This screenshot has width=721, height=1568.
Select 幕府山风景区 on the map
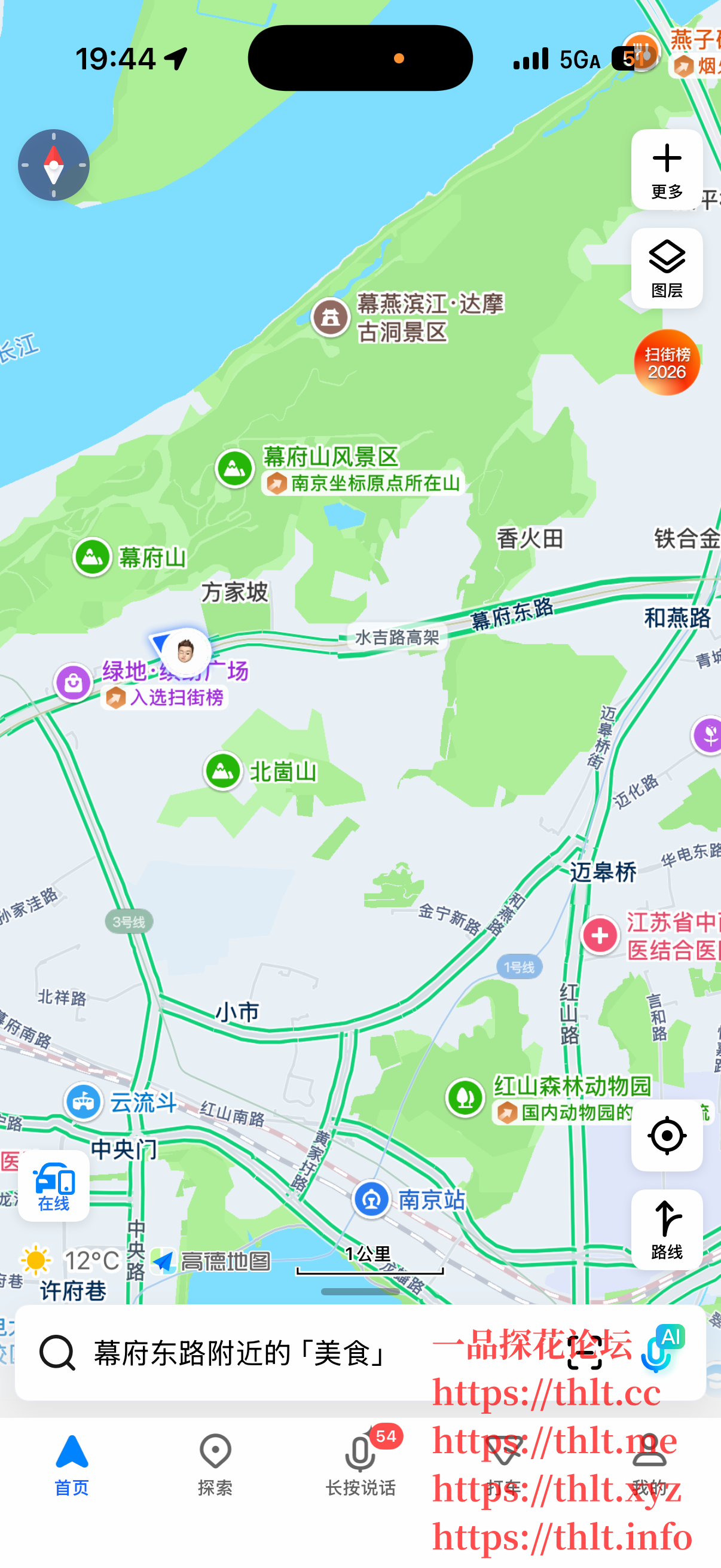click(235, 469)
